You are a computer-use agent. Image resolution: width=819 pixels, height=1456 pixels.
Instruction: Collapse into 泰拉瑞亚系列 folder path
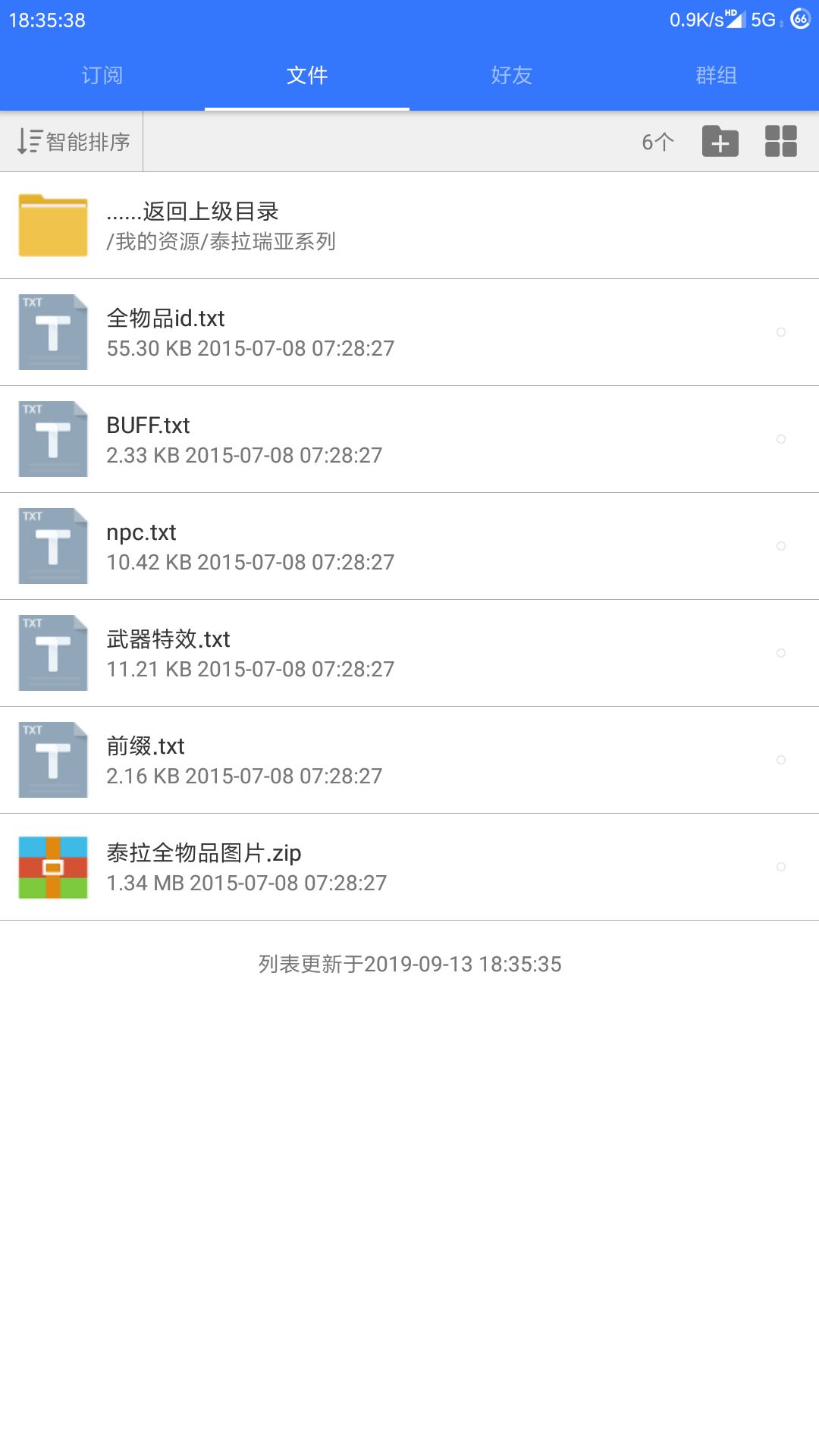tap(222, 243)
